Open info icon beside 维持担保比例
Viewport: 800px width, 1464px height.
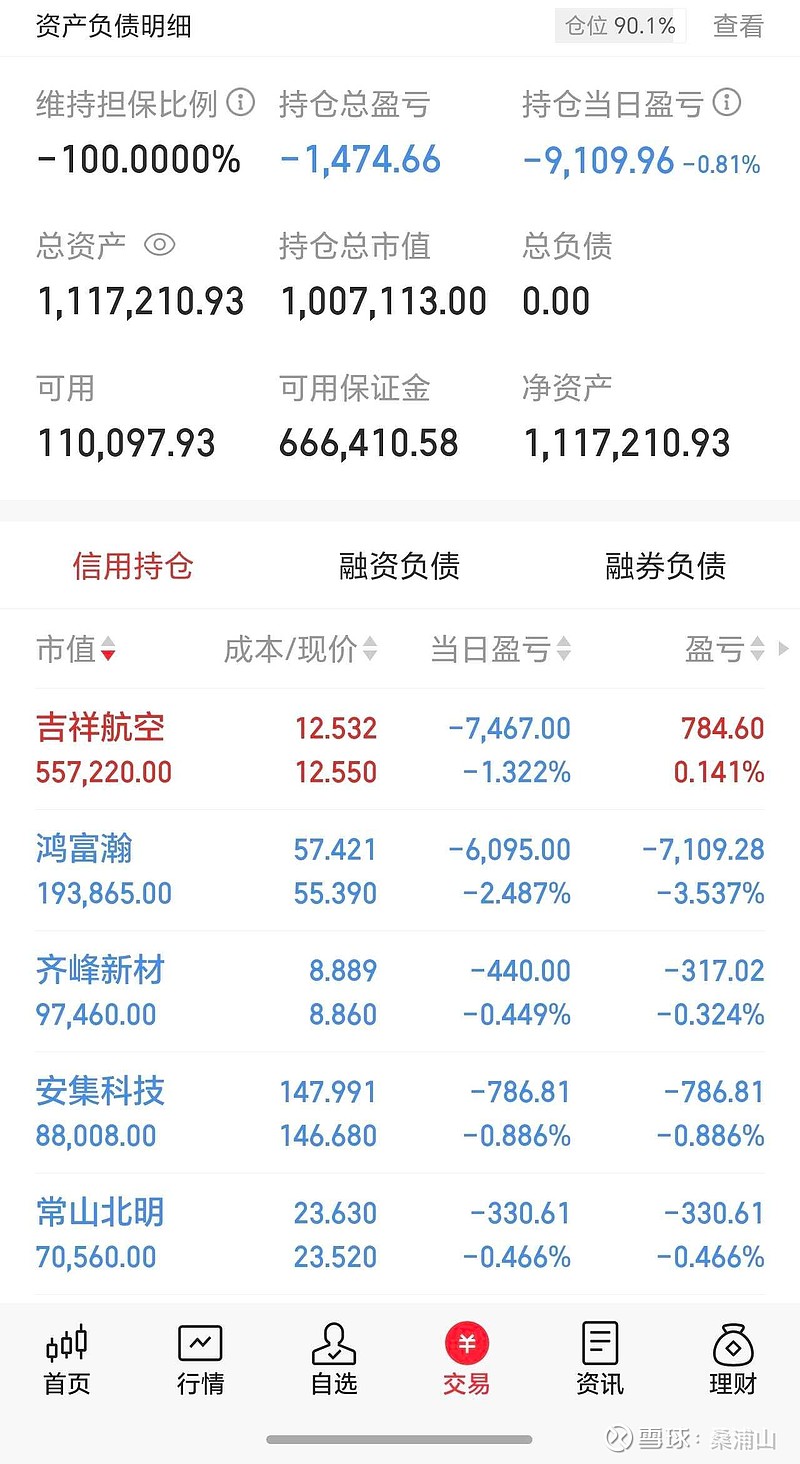[x=240, y=102]
